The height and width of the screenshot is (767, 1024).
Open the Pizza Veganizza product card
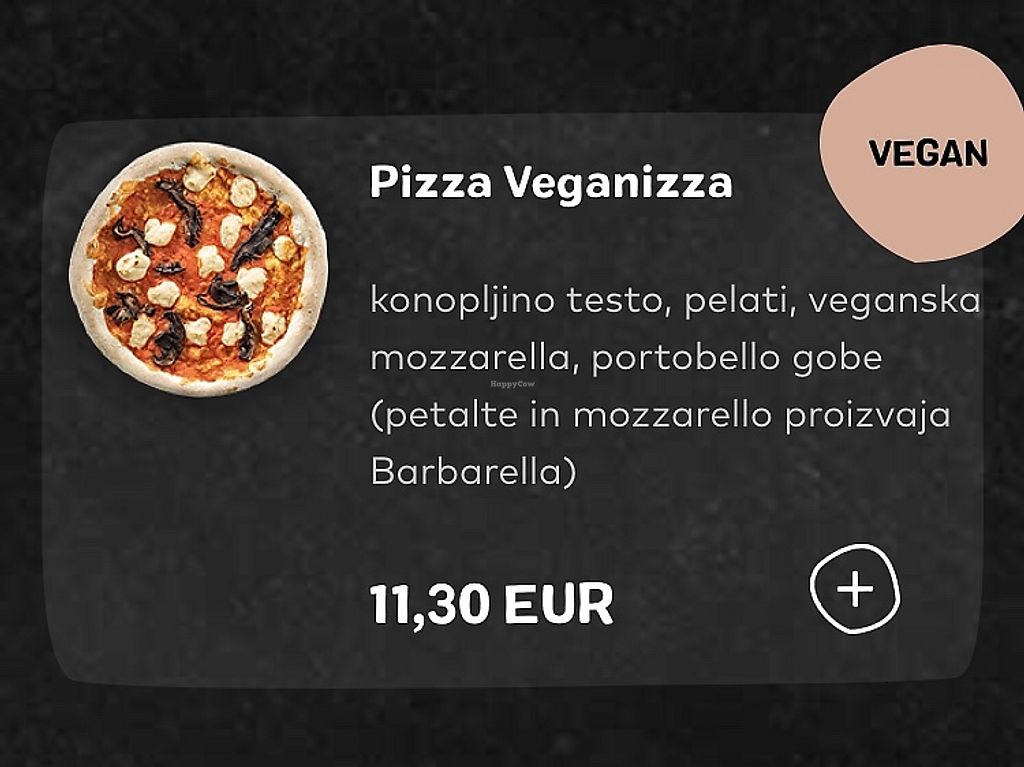[x=551, y=183]
